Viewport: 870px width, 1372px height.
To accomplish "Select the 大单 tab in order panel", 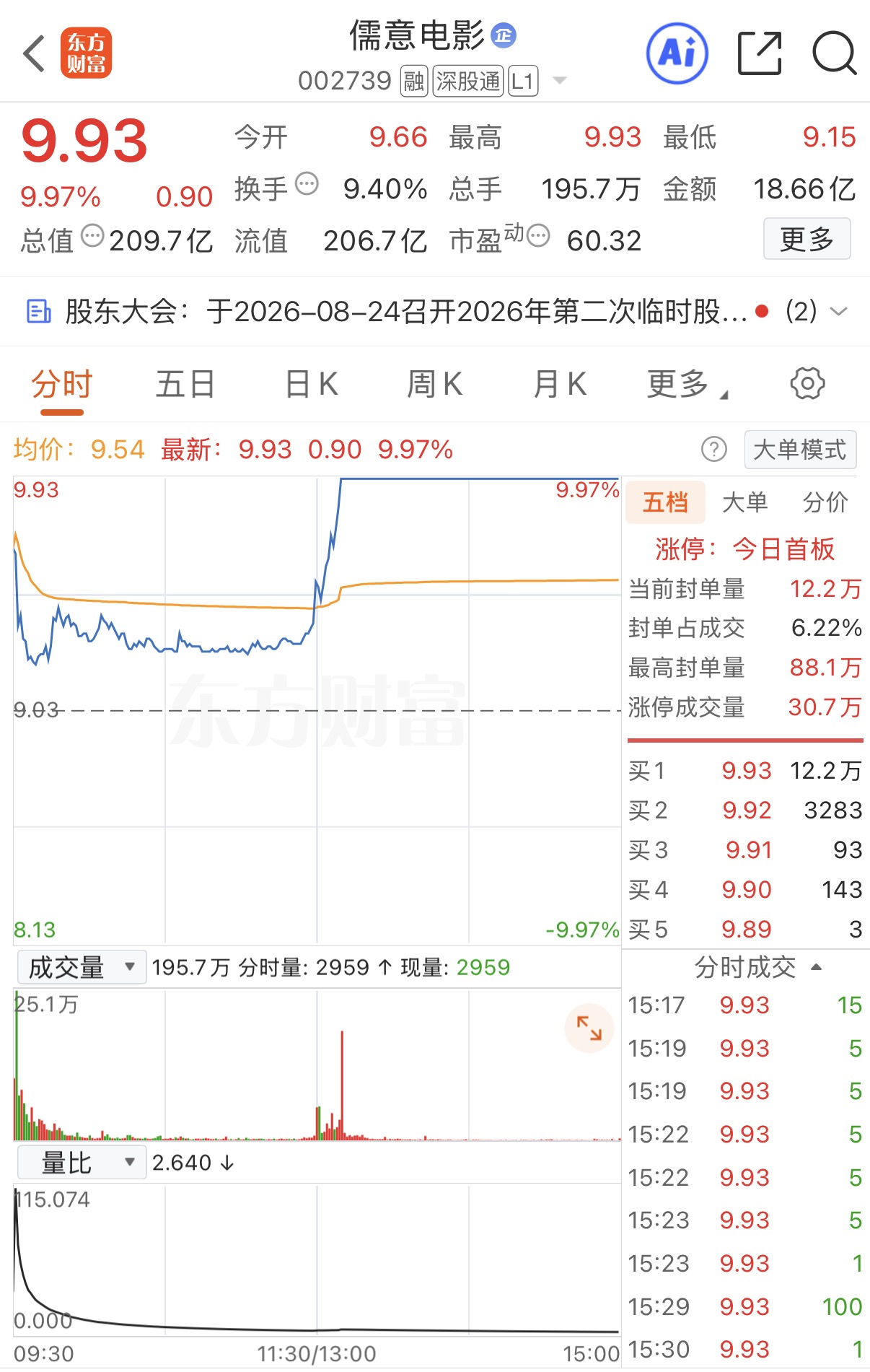I will (745, 502).
